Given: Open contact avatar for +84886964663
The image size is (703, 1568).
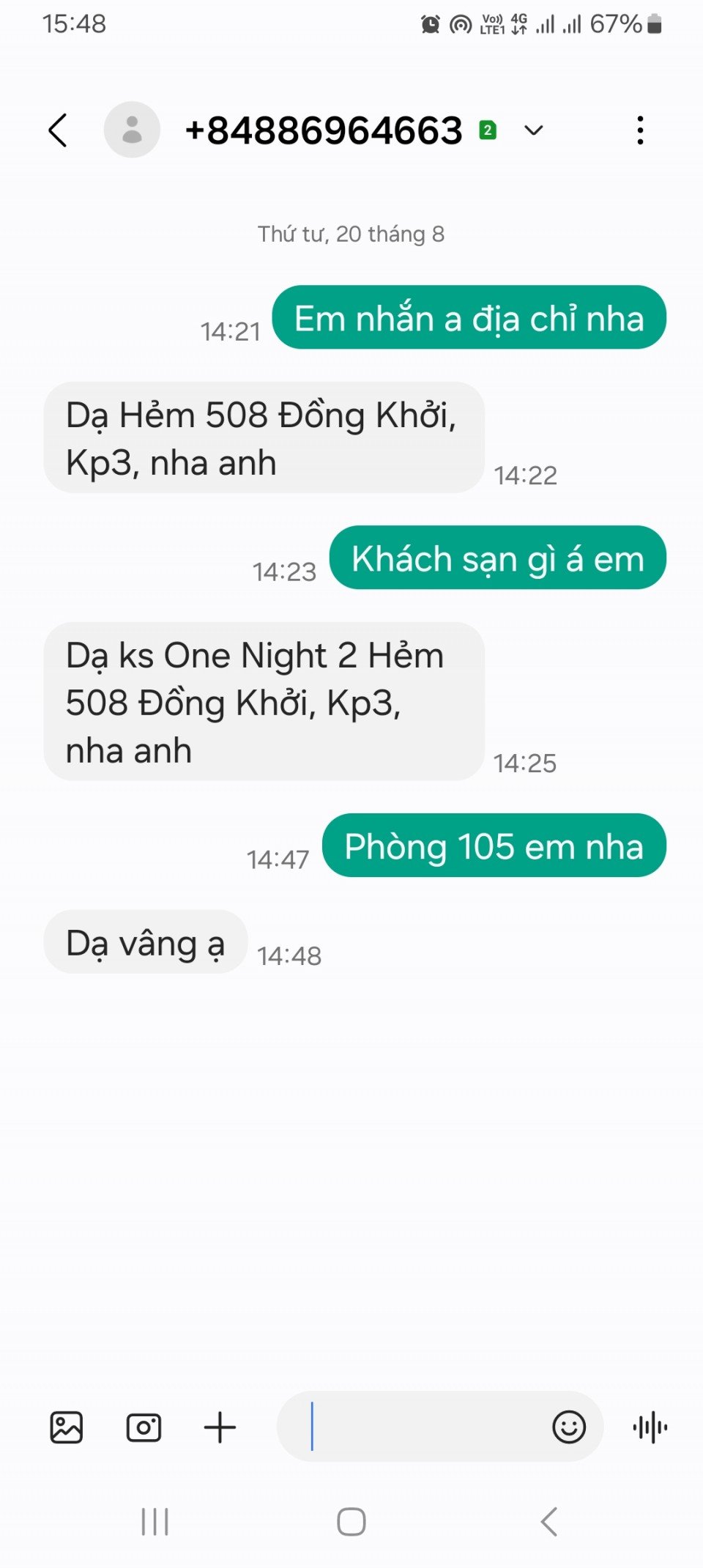Looking at the screenshot, I should coord(132,130).
